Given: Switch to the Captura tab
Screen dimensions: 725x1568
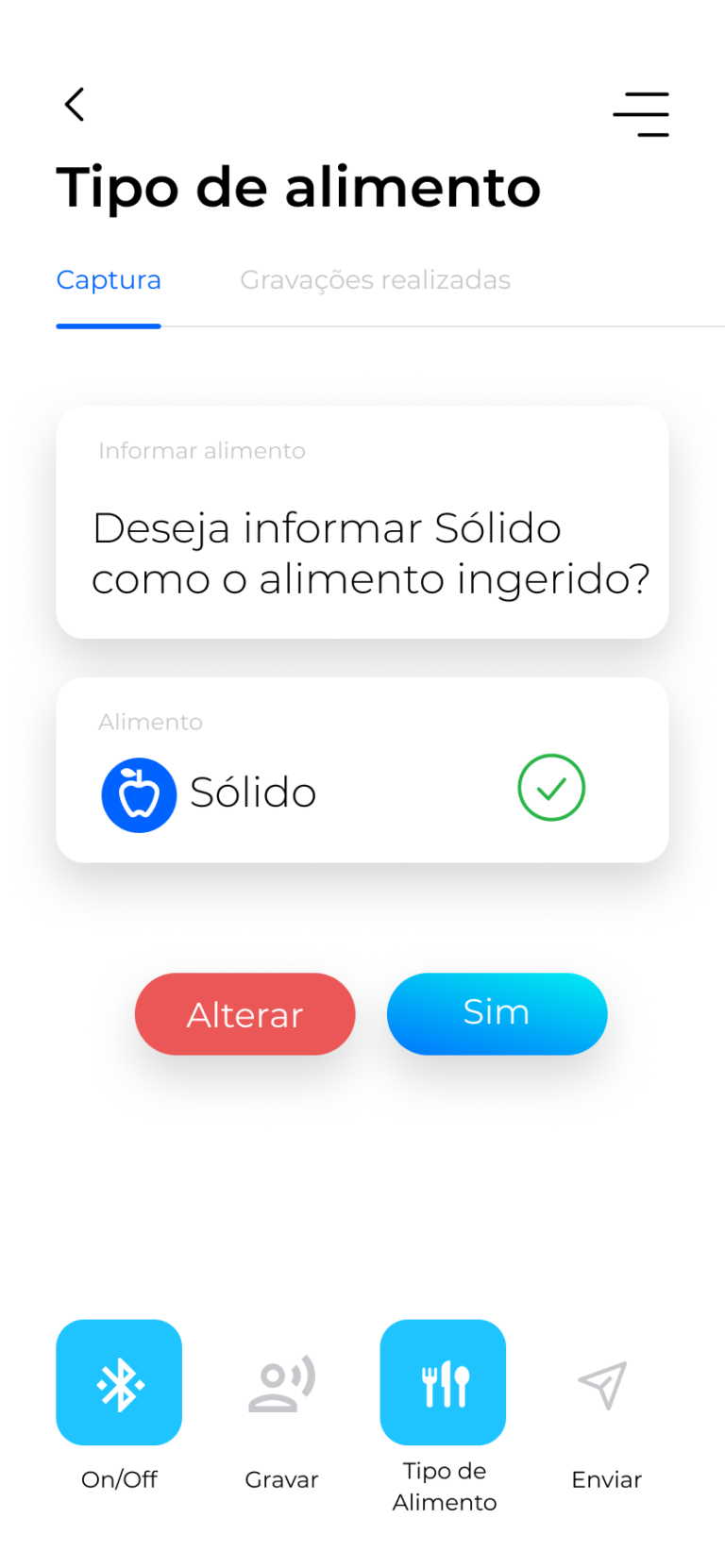Looking at the screenshot, I should click(x=109, y=279).
